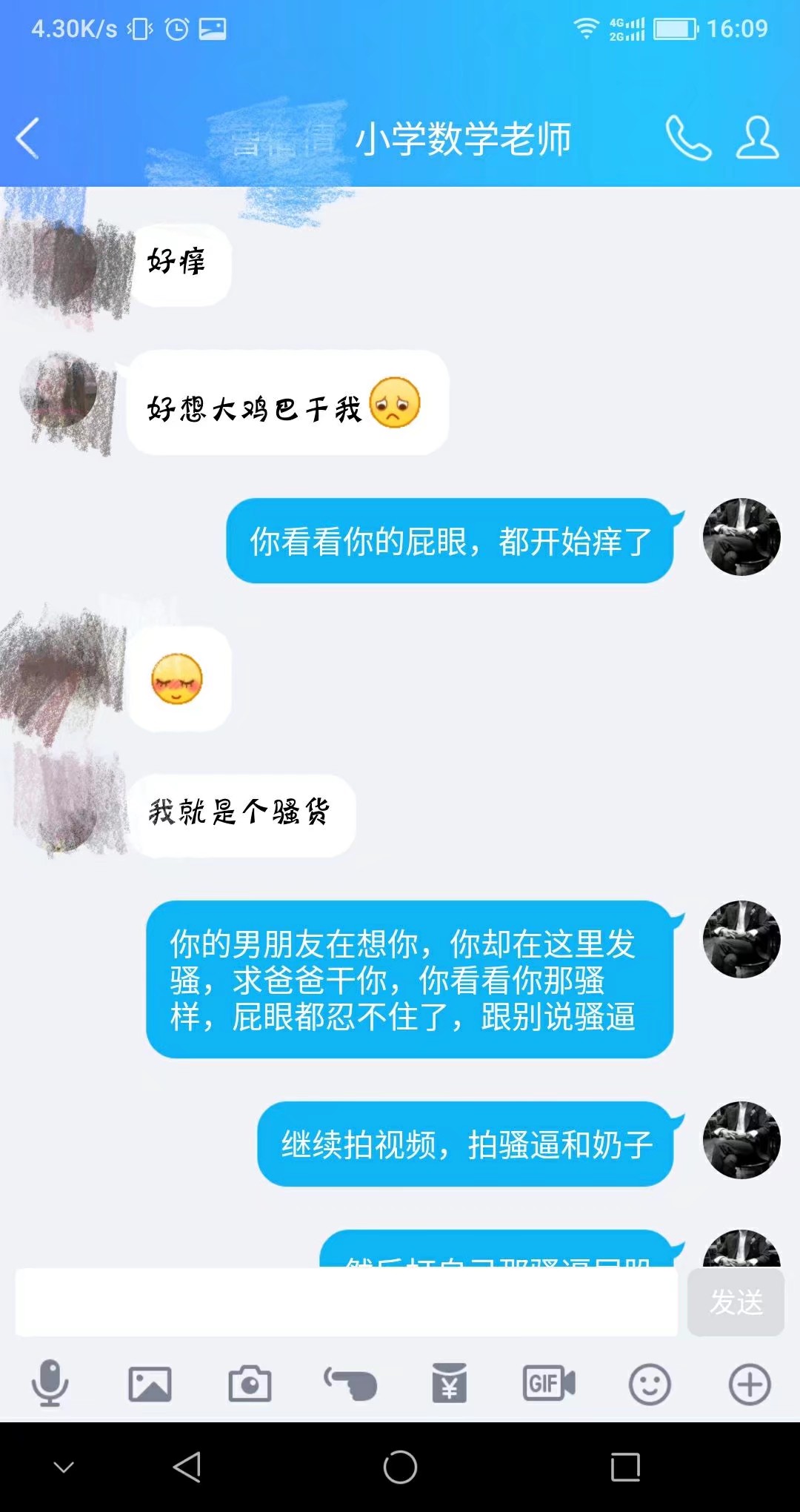Open the GIF video option
The width and height of the screenshot is (800, 1512).
point(549,1383)
